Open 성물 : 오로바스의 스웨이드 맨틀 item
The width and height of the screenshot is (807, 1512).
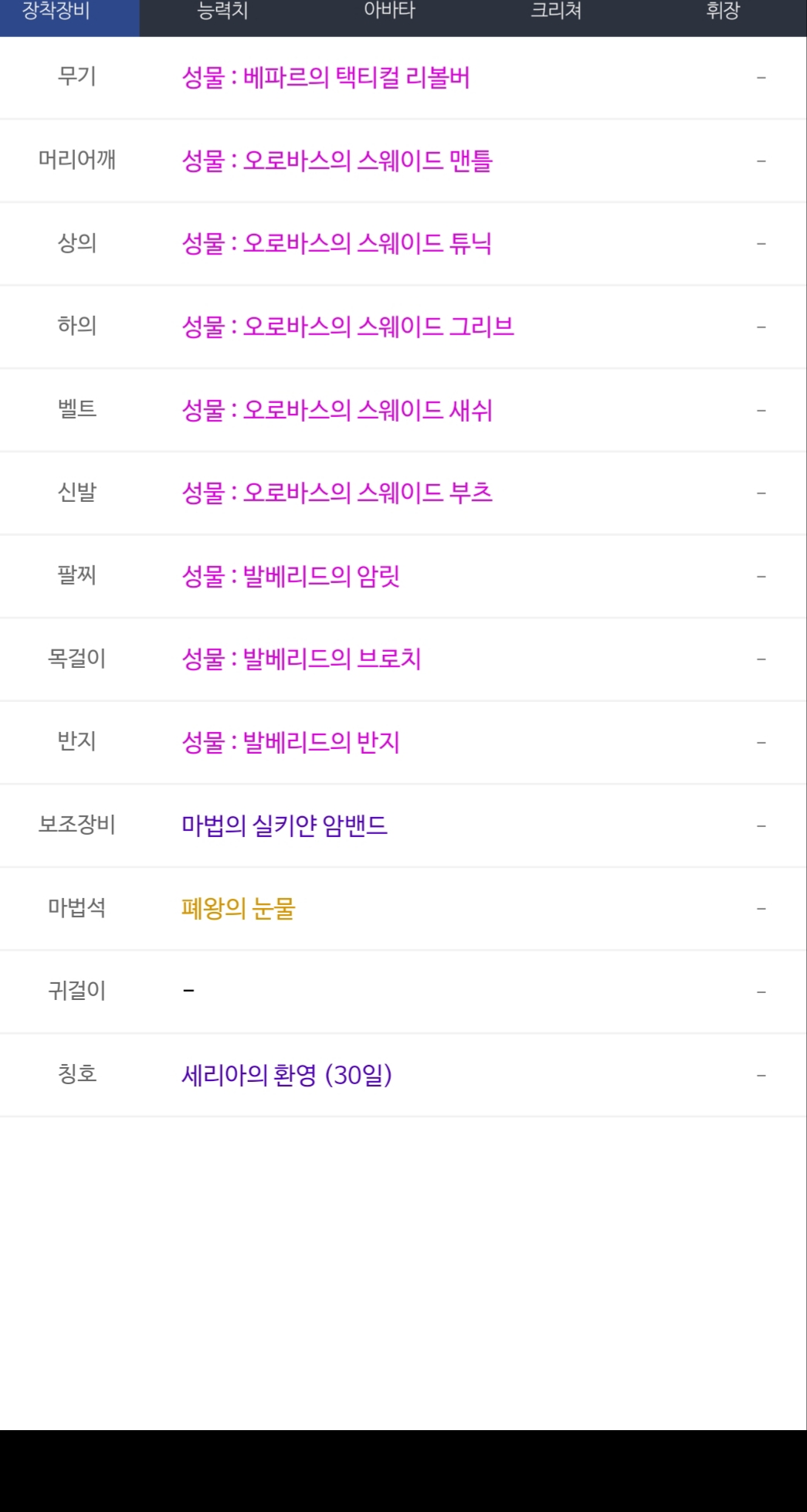(337, 161)
